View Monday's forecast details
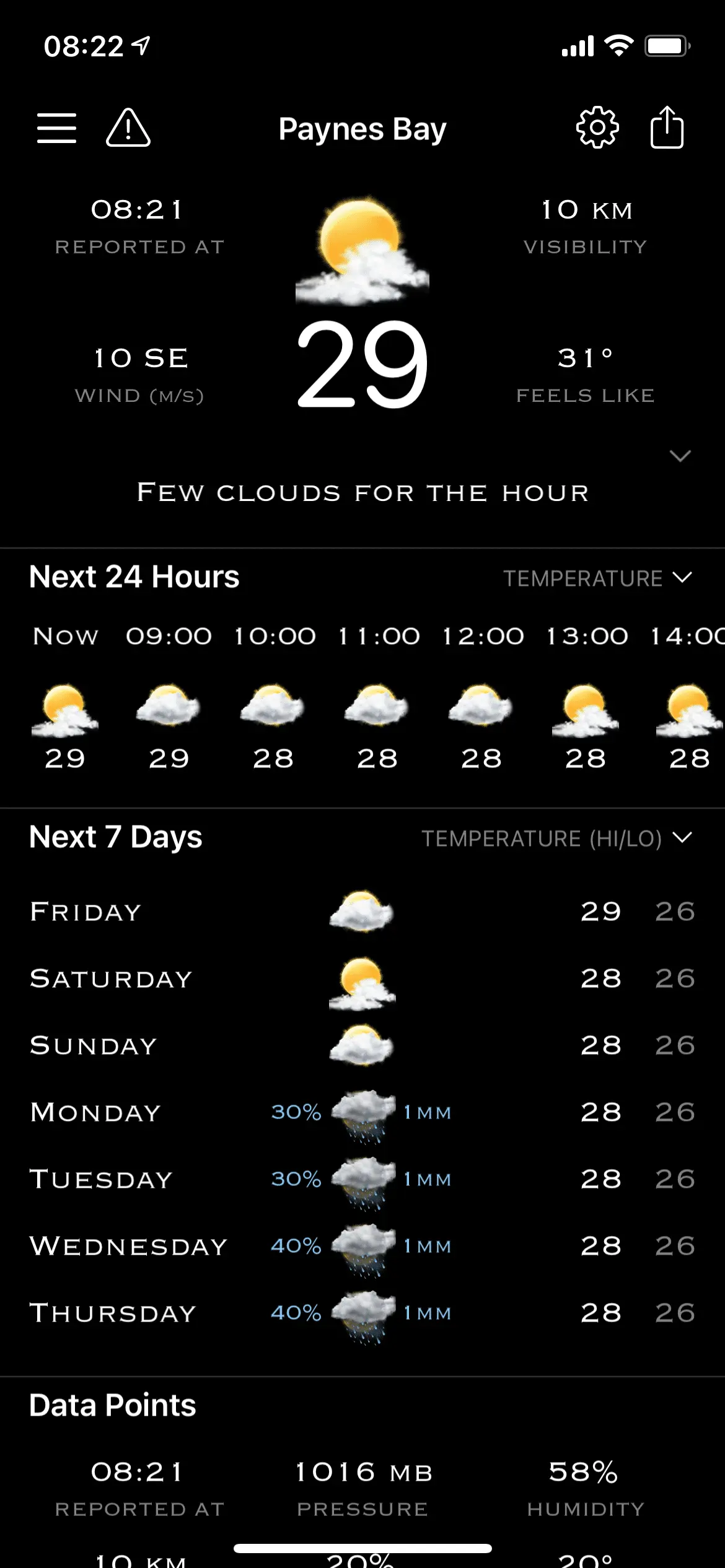Screen dimensions: 725x1568 click(x=362, y=1113)
